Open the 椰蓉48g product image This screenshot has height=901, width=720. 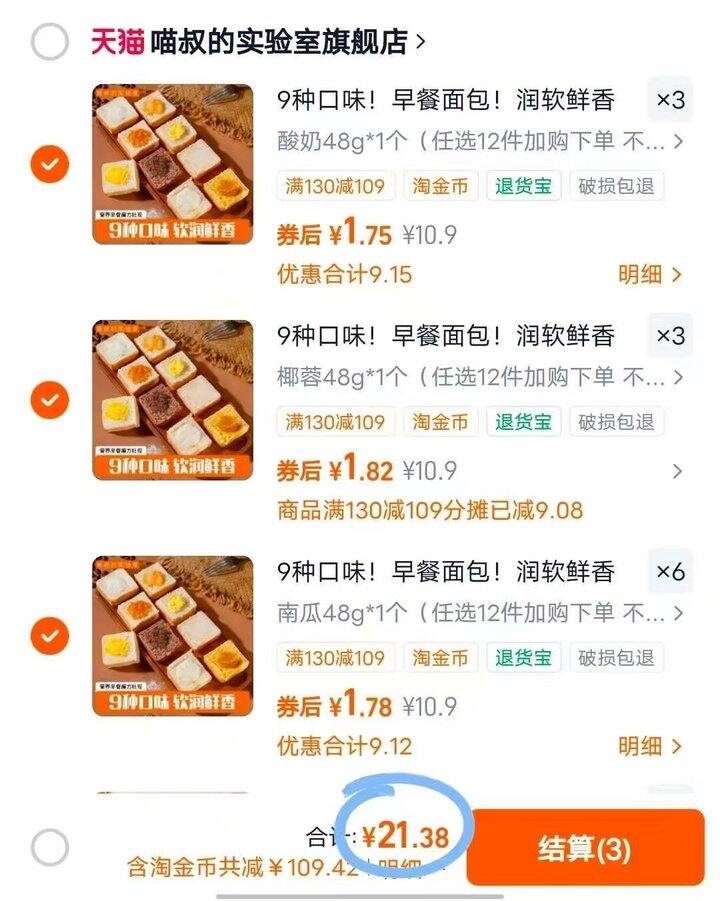pyautogui.click(x=172, y=400)
